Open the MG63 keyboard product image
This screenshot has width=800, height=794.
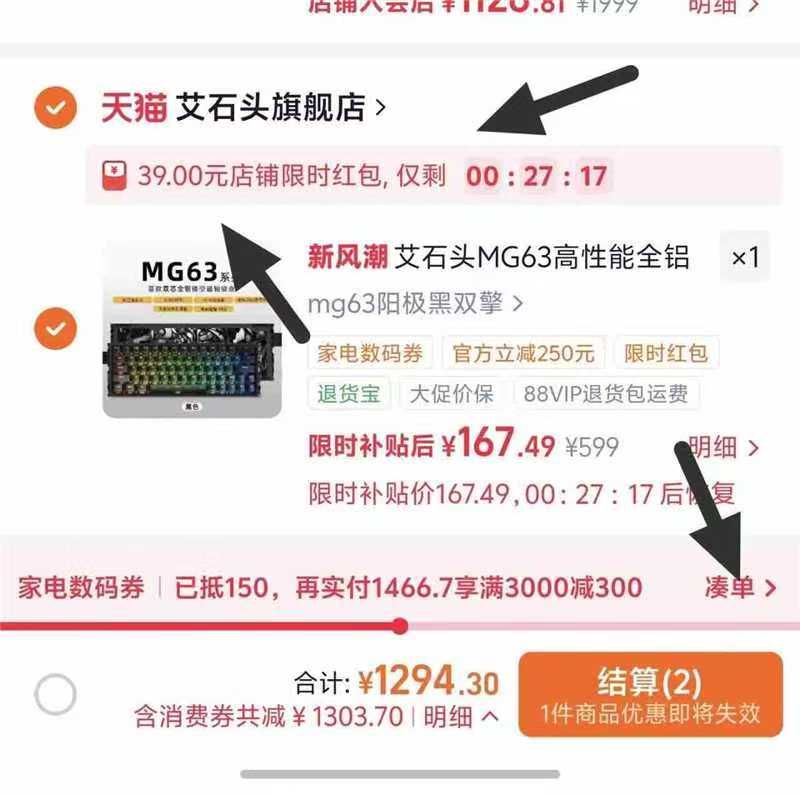click(192, 330)
